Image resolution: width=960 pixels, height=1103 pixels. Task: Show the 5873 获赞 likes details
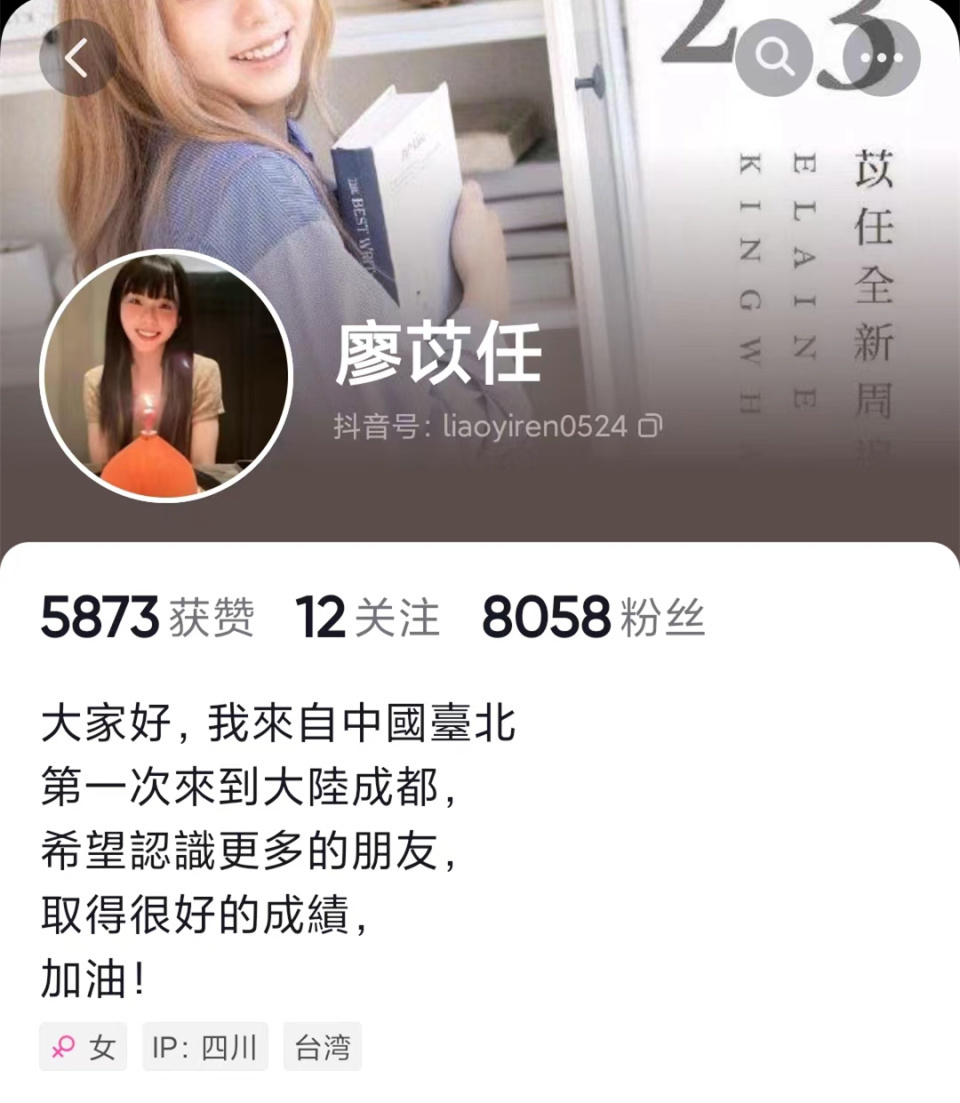pos(147,617)
